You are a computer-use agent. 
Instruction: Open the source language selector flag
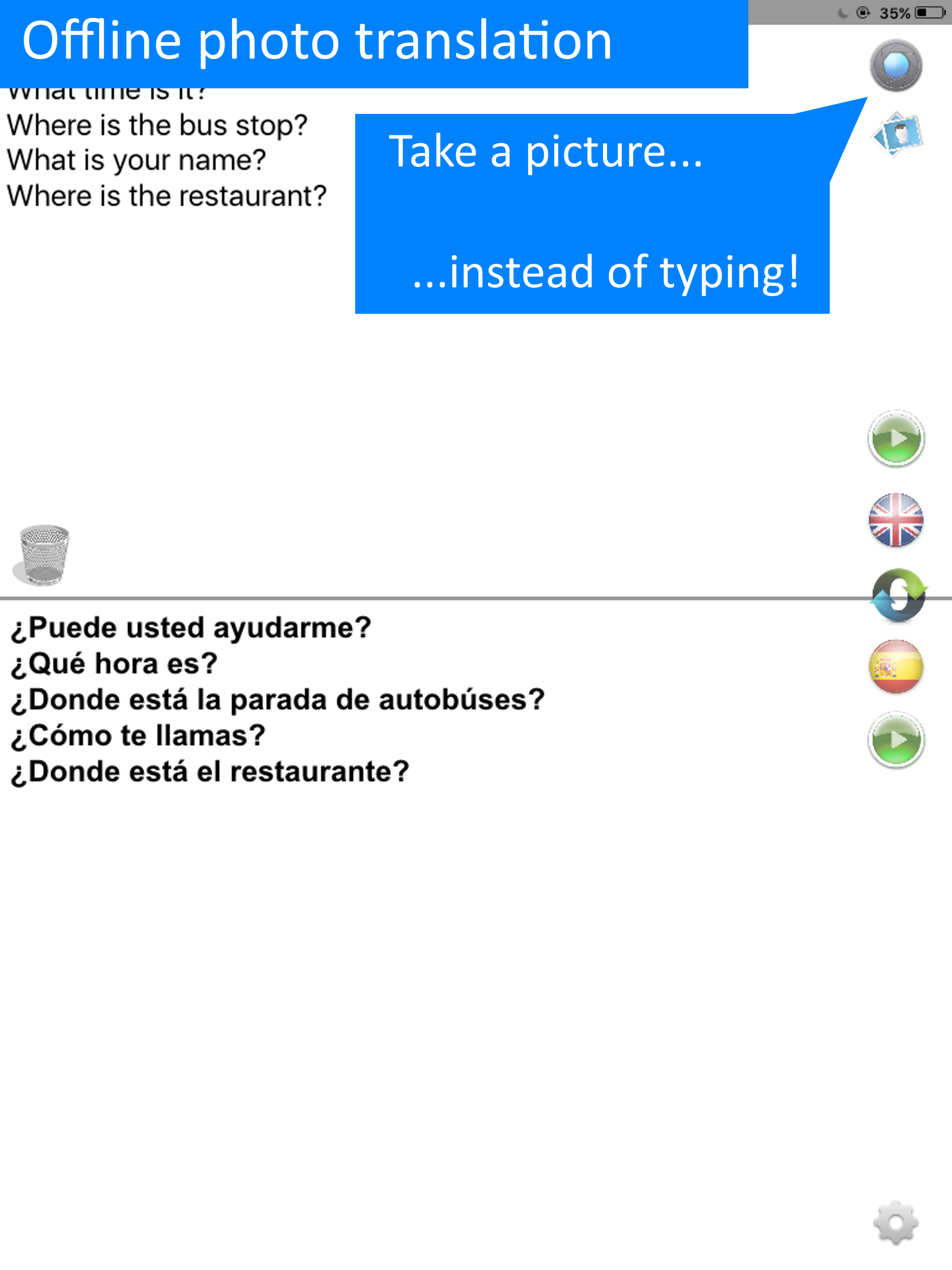coord(896,520)
